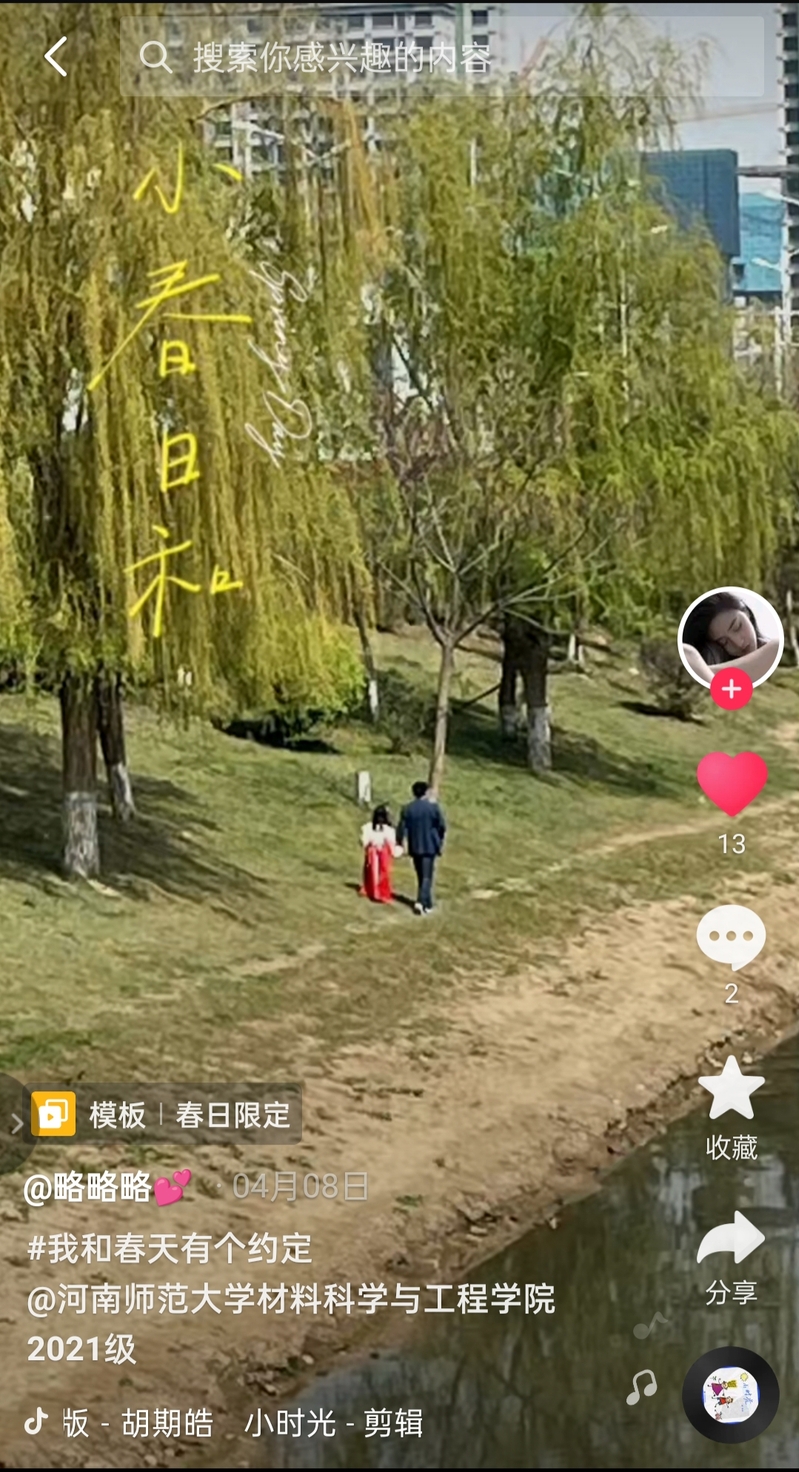Share the video via 分享 arrow
The image size is (799, 1472).
coord(731,1241)
